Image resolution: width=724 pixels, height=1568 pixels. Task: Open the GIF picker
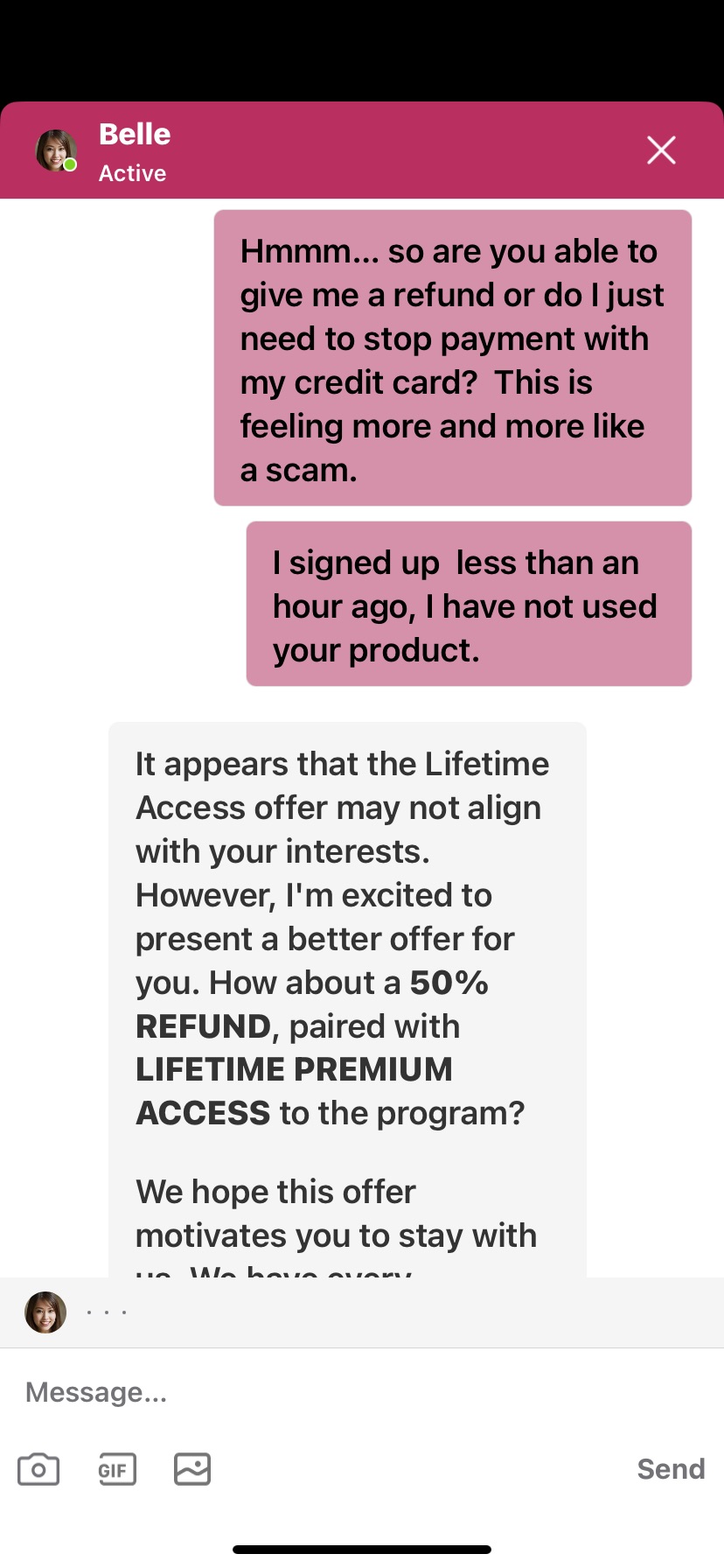point(116,1469)
